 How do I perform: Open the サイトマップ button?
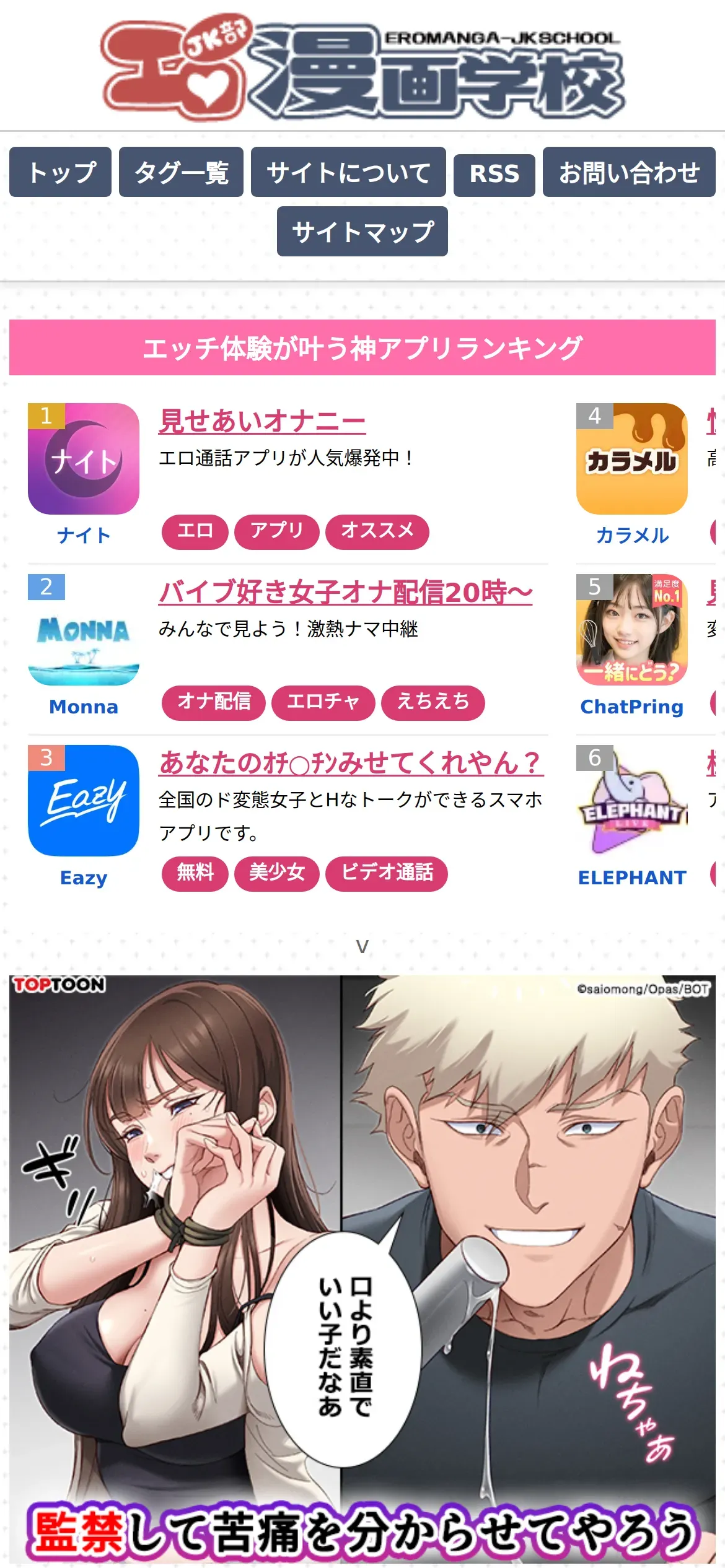point(362,232)
